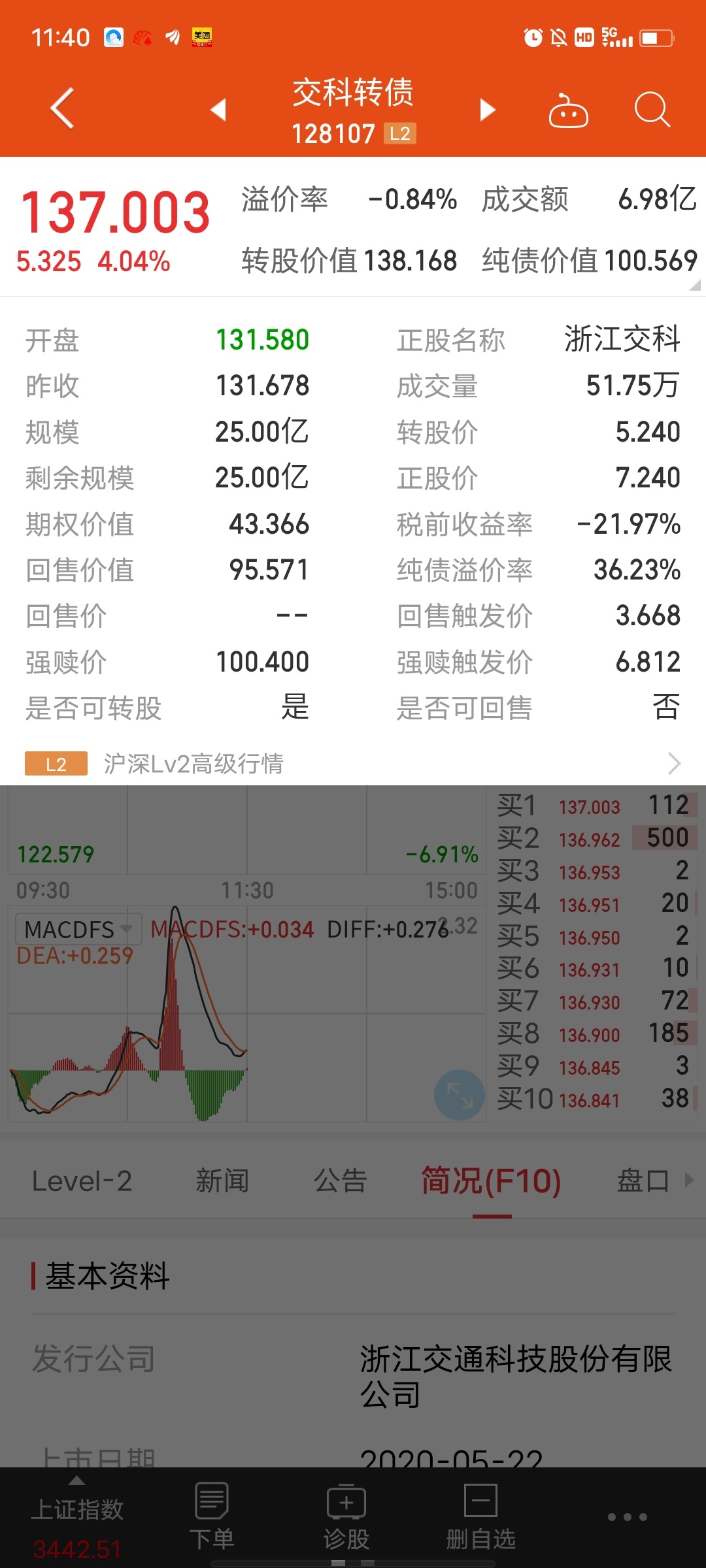Screen dimensions: 706x1568
Task: Open the three-dot more menu
Action: point(628,1517)
